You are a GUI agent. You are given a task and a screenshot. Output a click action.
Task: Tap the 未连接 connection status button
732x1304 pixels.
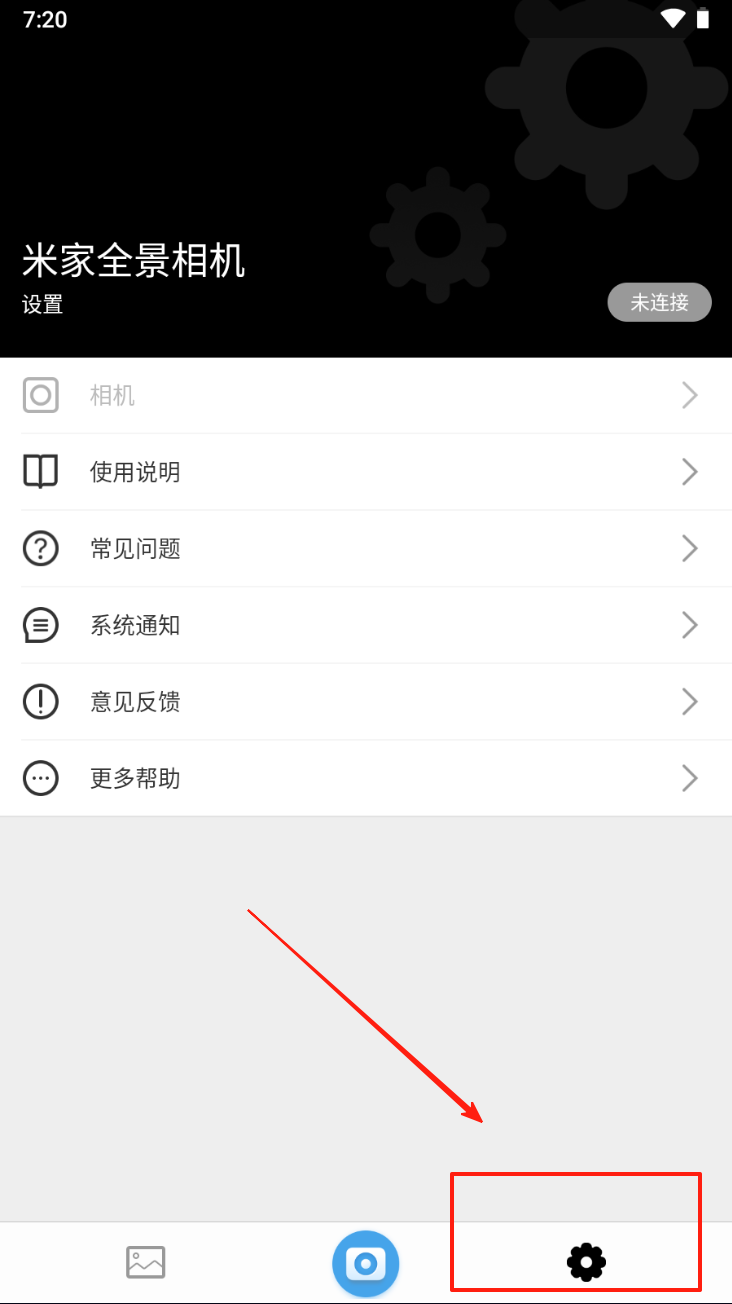click(x=659, y=302)
